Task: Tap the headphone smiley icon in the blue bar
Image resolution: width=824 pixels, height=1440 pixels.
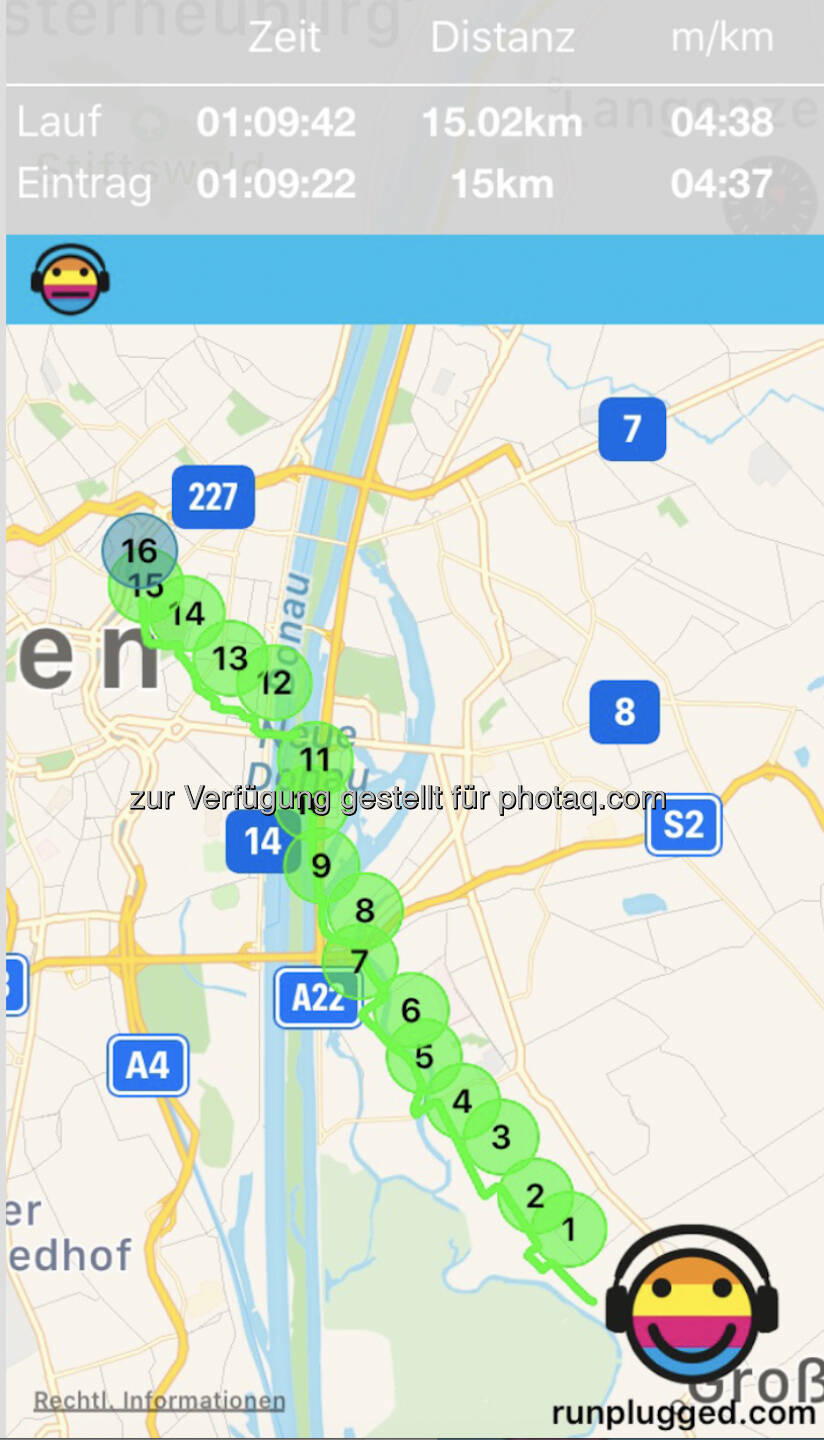Action: tap(70, 279)
